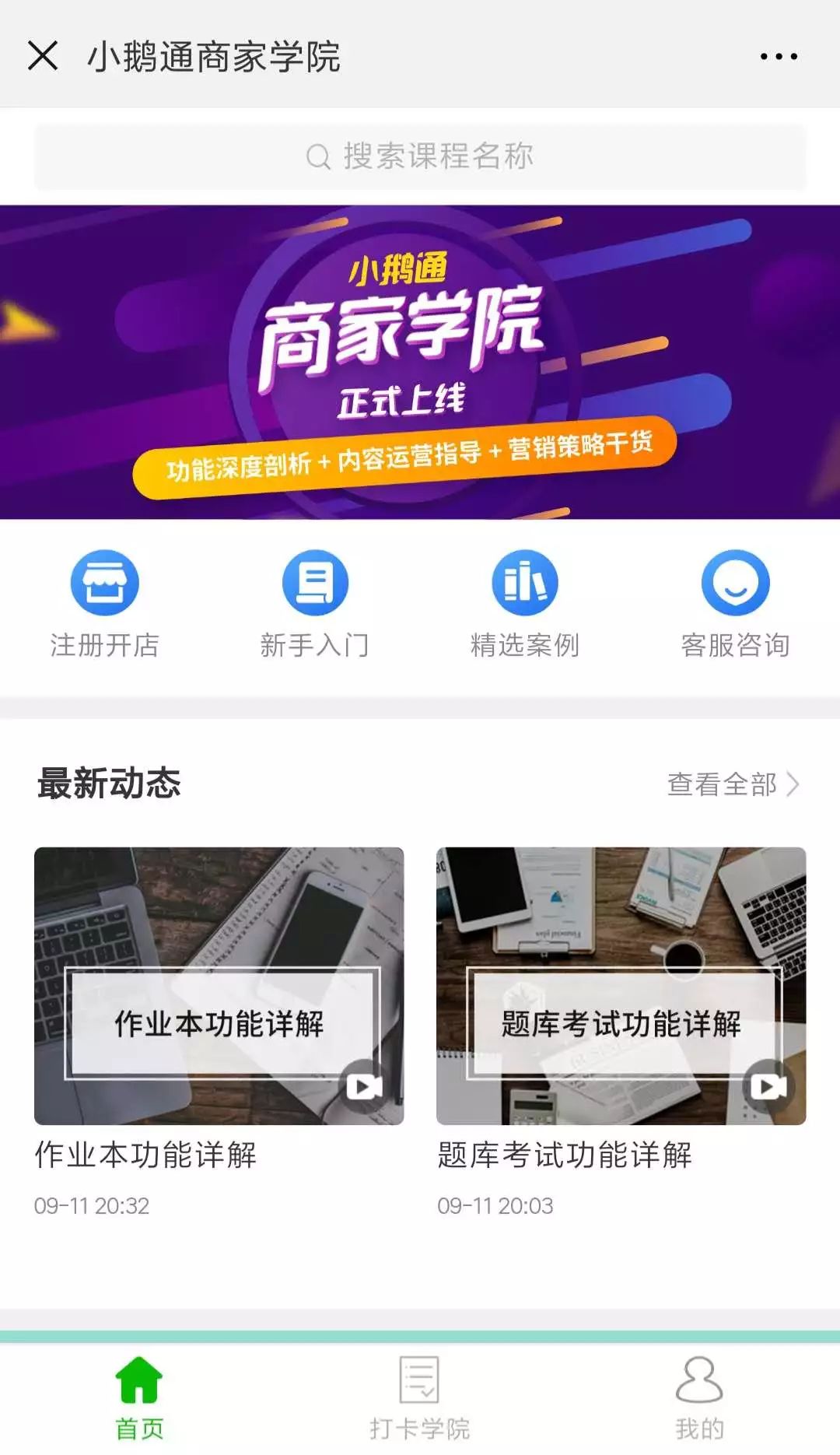Click the 搜索课程名称 search field
This screenshot has height=1455, width=840.
tap(420, 156)
